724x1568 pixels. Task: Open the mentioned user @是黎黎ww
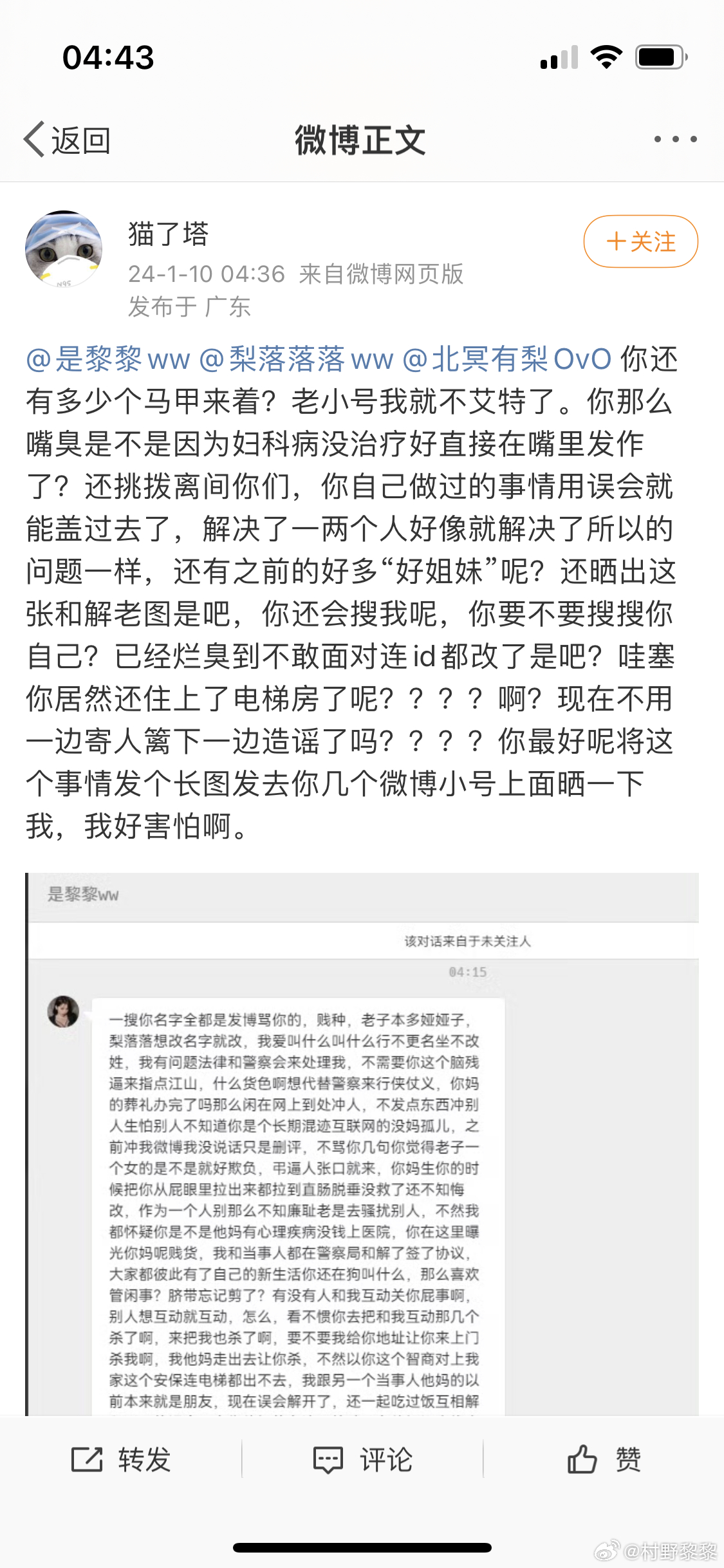[108, 359]
